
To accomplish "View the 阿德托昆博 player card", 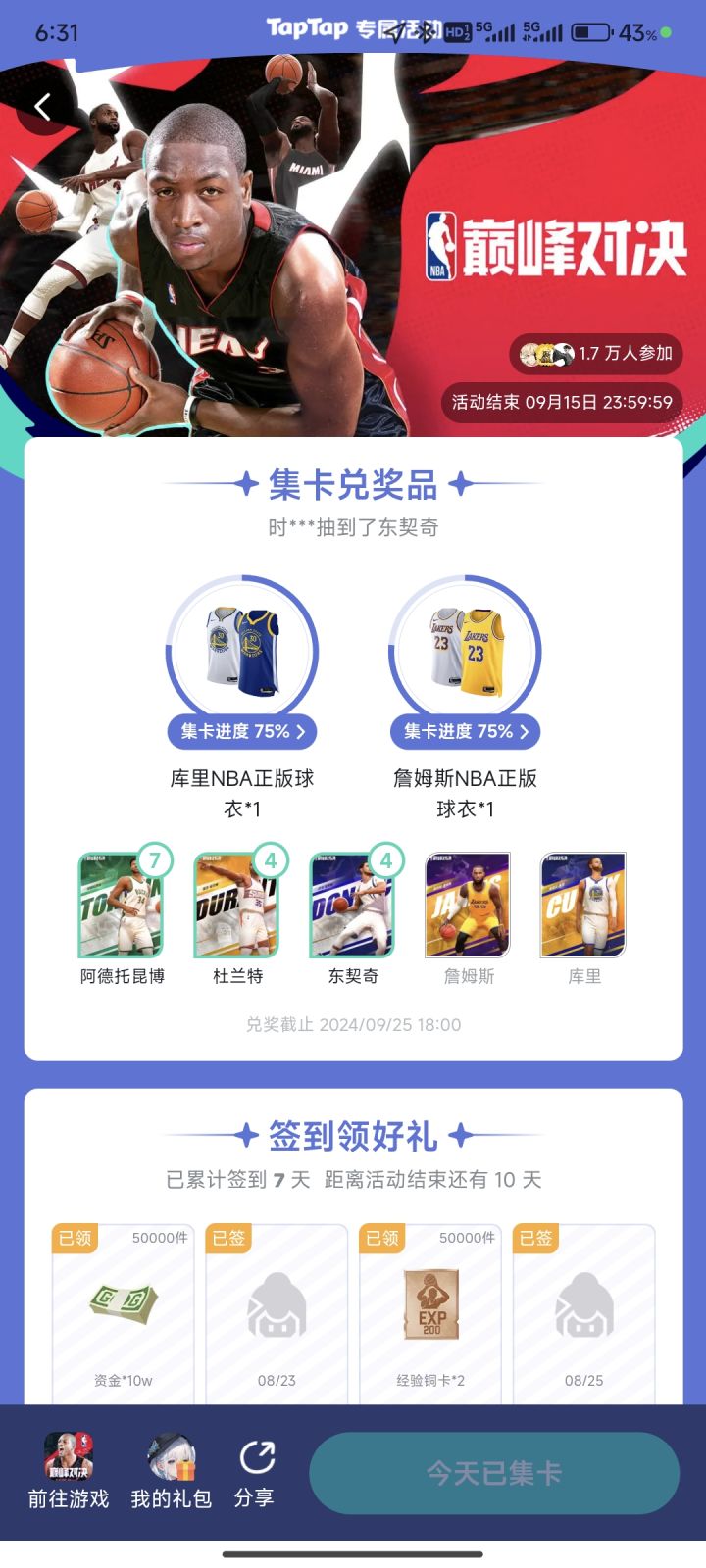I will pos(122,906).
